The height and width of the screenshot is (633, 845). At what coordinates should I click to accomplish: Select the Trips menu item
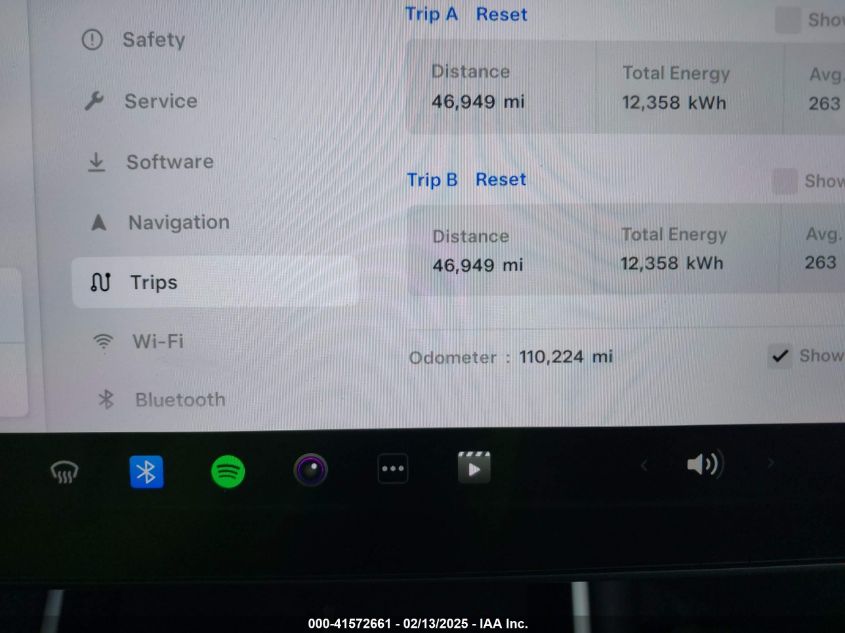153,282
